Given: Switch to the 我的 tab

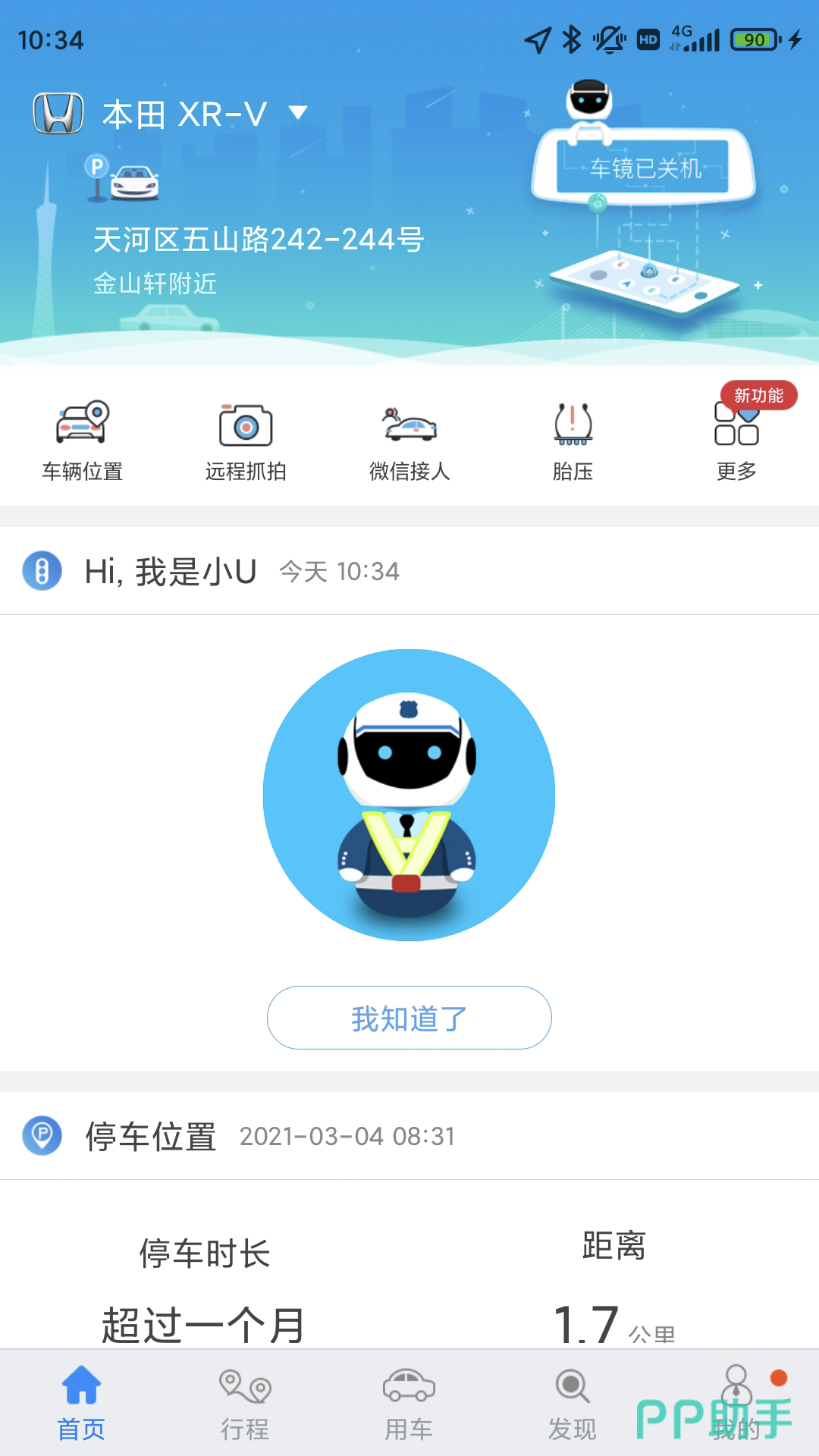Looking at the screenshot, I should (x=736, y=1404).
